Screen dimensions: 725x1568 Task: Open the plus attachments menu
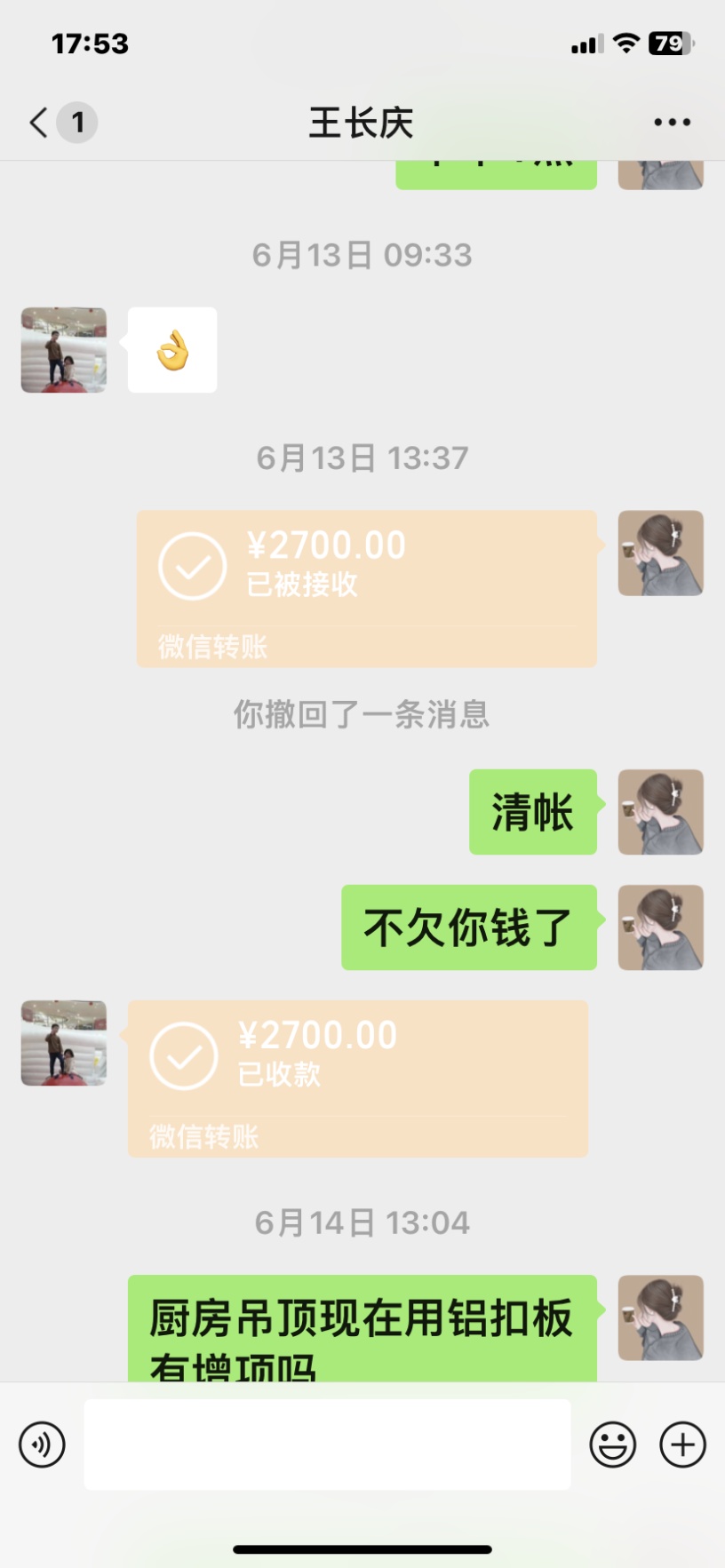pyautogui.click(x=682, y=1444)
